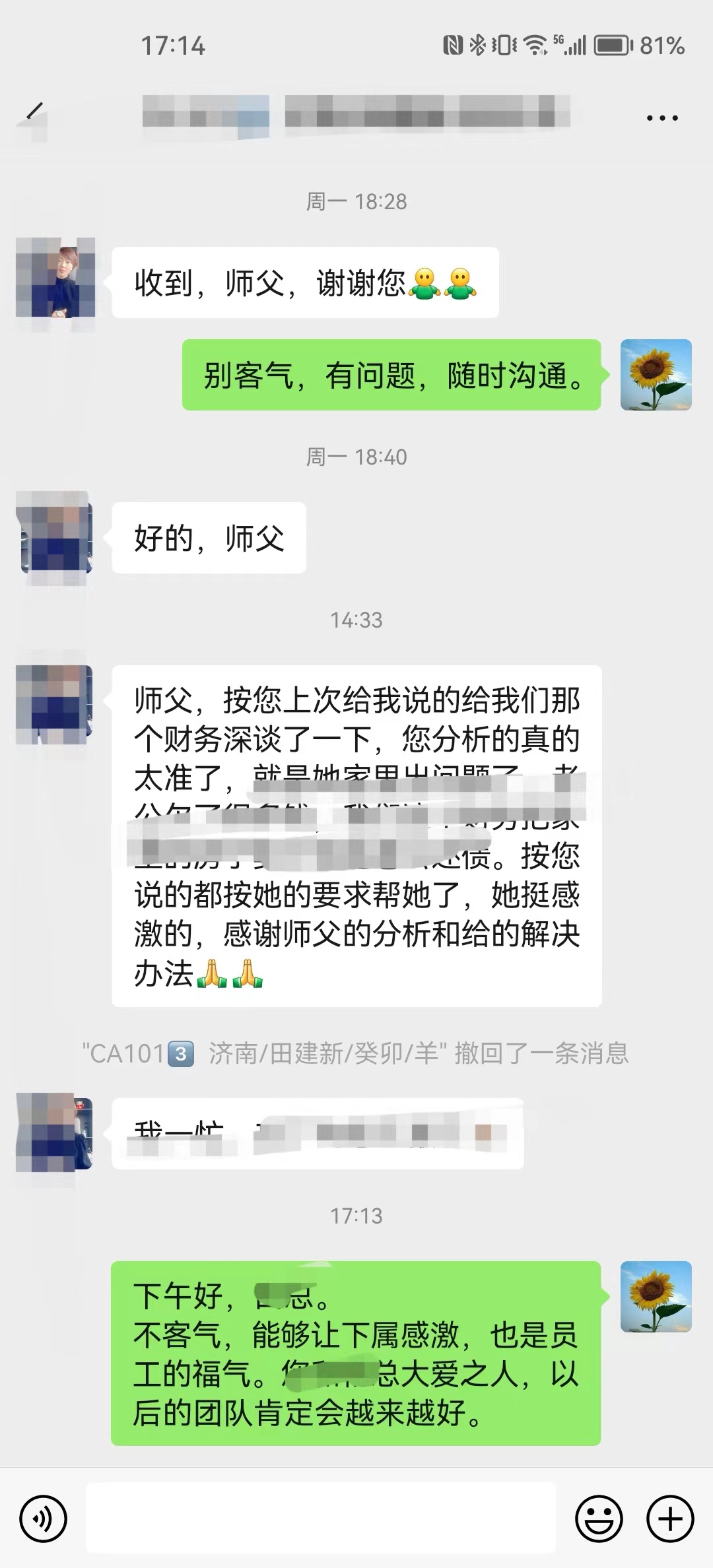Open the three-dot chat info menu
Image resolution: width=713 pixels, height=1568 pixels.
coord(662,118)
